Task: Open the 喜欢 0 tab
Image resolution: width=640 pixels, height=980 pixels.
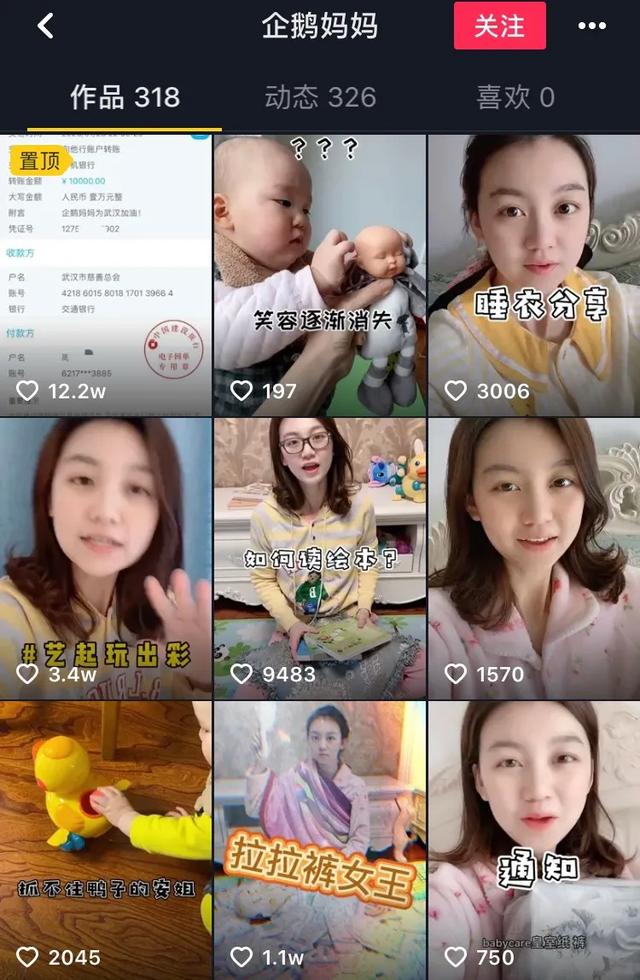Action: pos(514,97)
